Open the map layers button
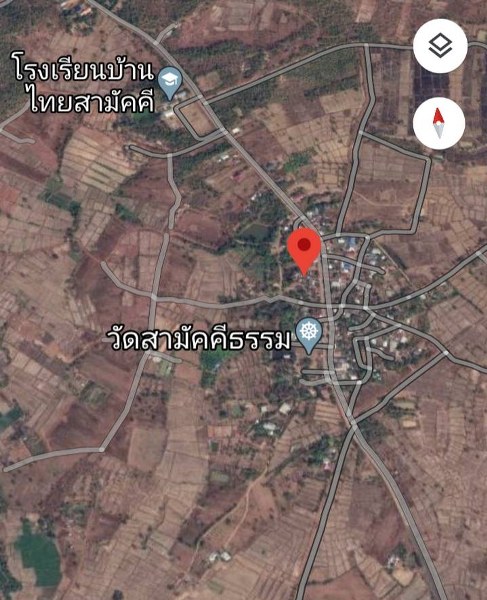487x600 pixels. 440,46
